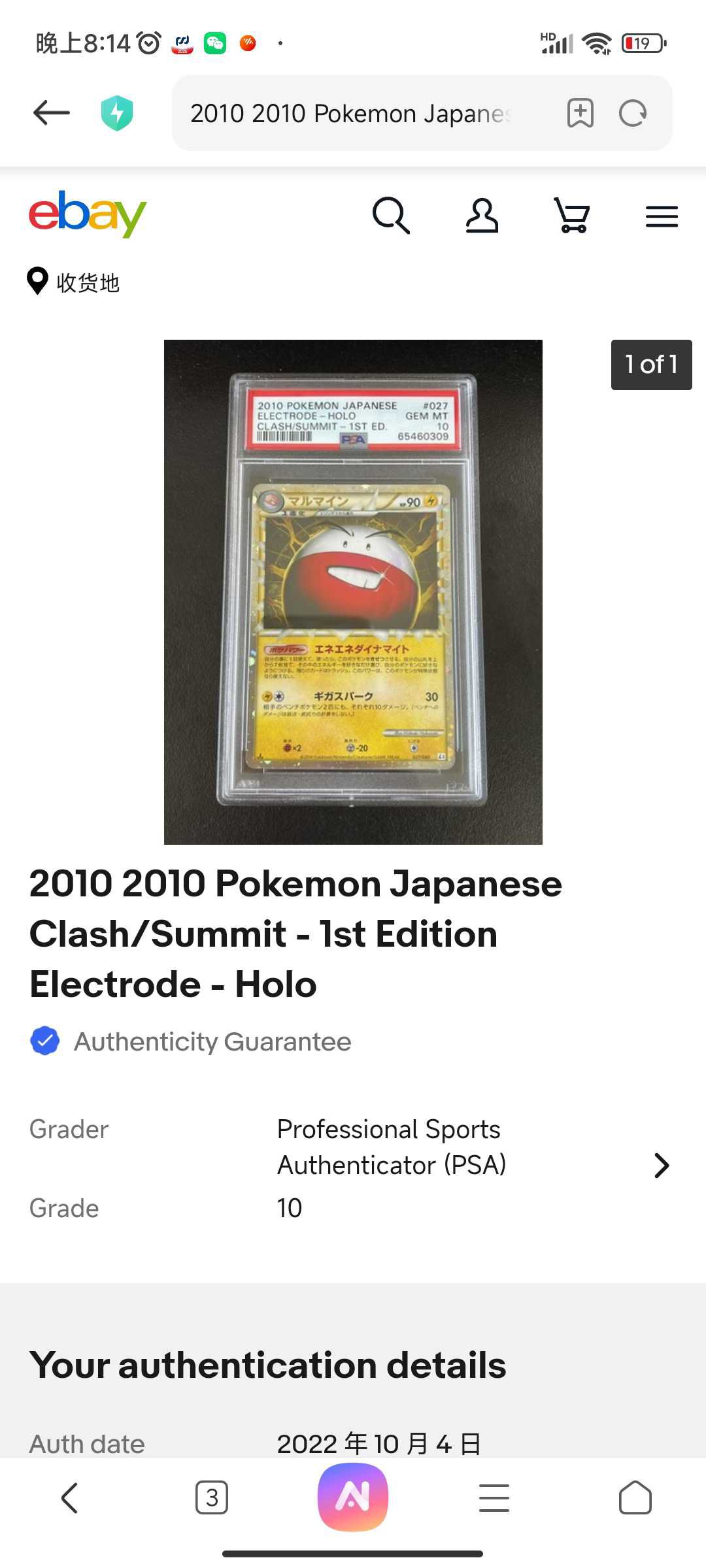Open the eBay home logo

click(88, 214)
